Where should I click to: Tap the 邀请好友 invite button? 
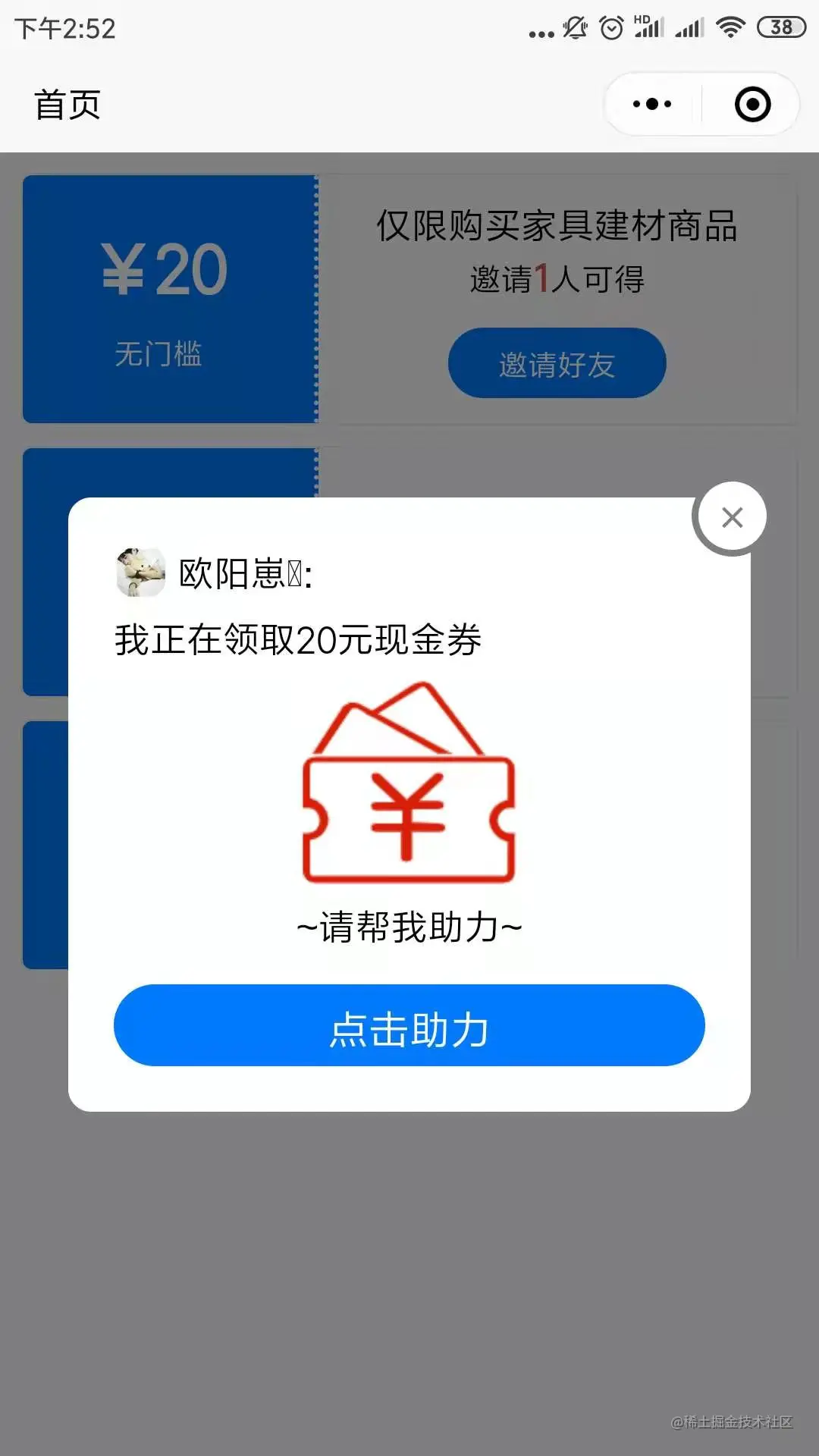click(x=557, y=362)
